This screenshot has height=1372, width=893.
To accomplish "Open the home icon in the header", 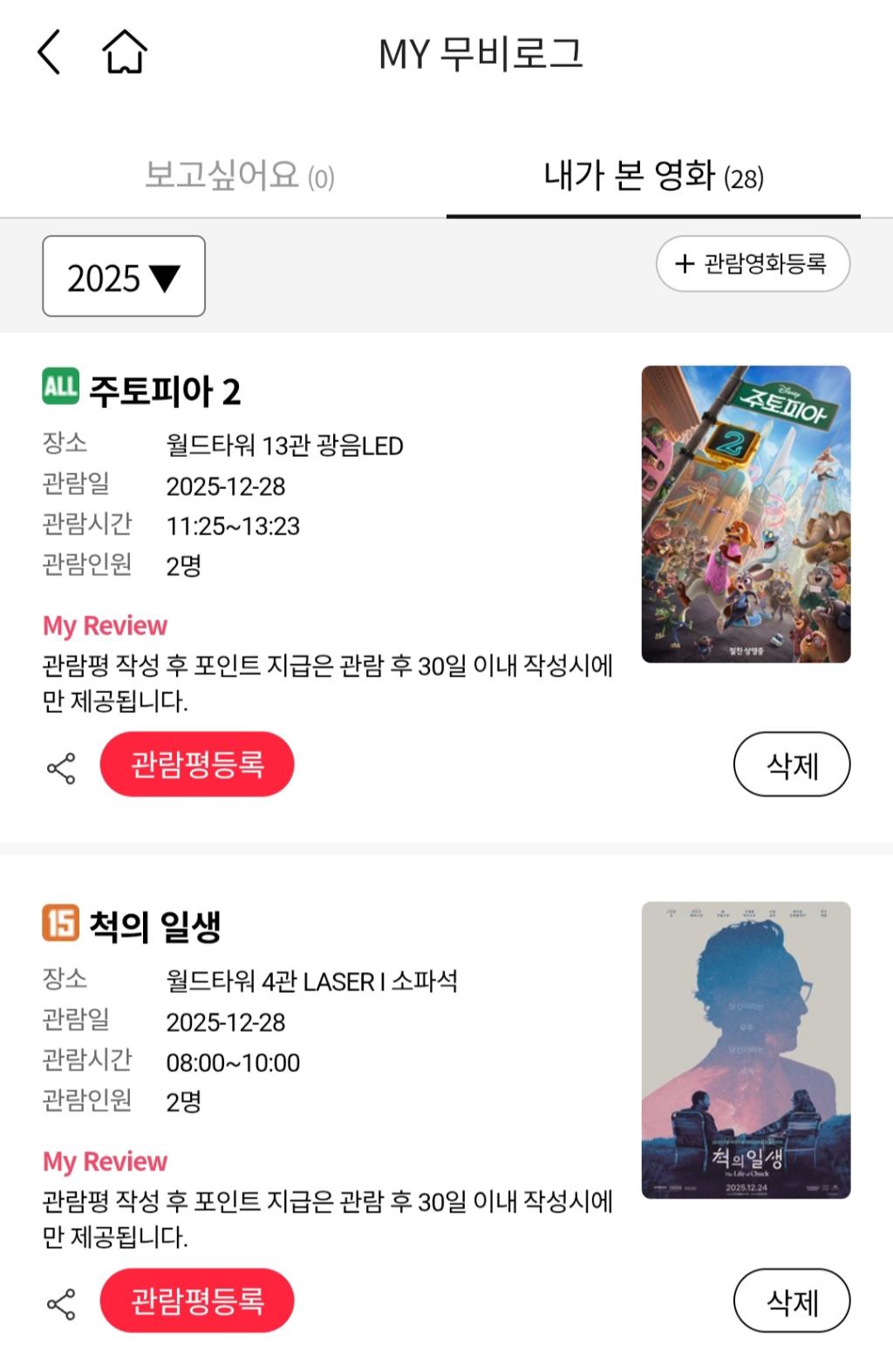I will click(125, 52).
